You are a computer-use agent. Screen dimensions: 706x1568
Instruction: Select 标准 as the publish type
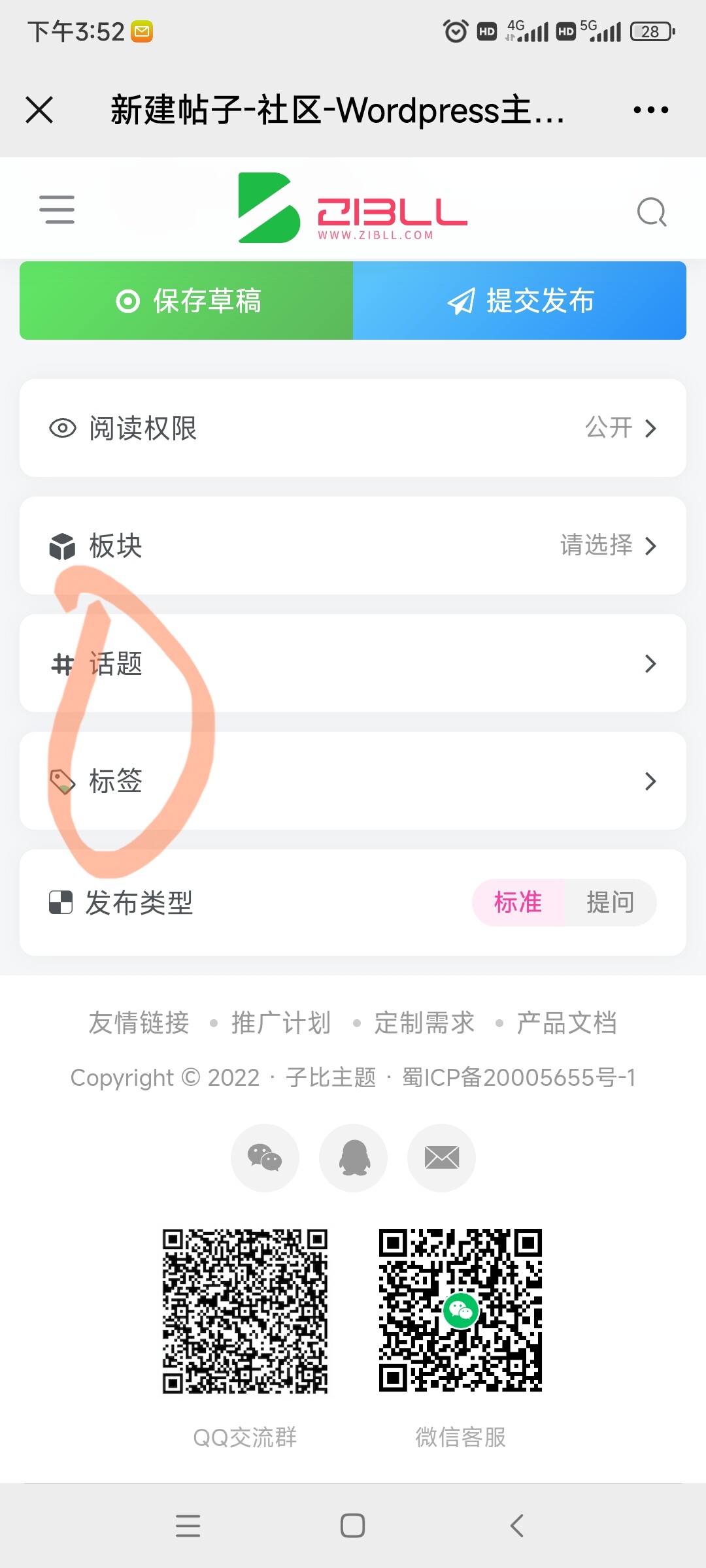[x=517, y=902]
